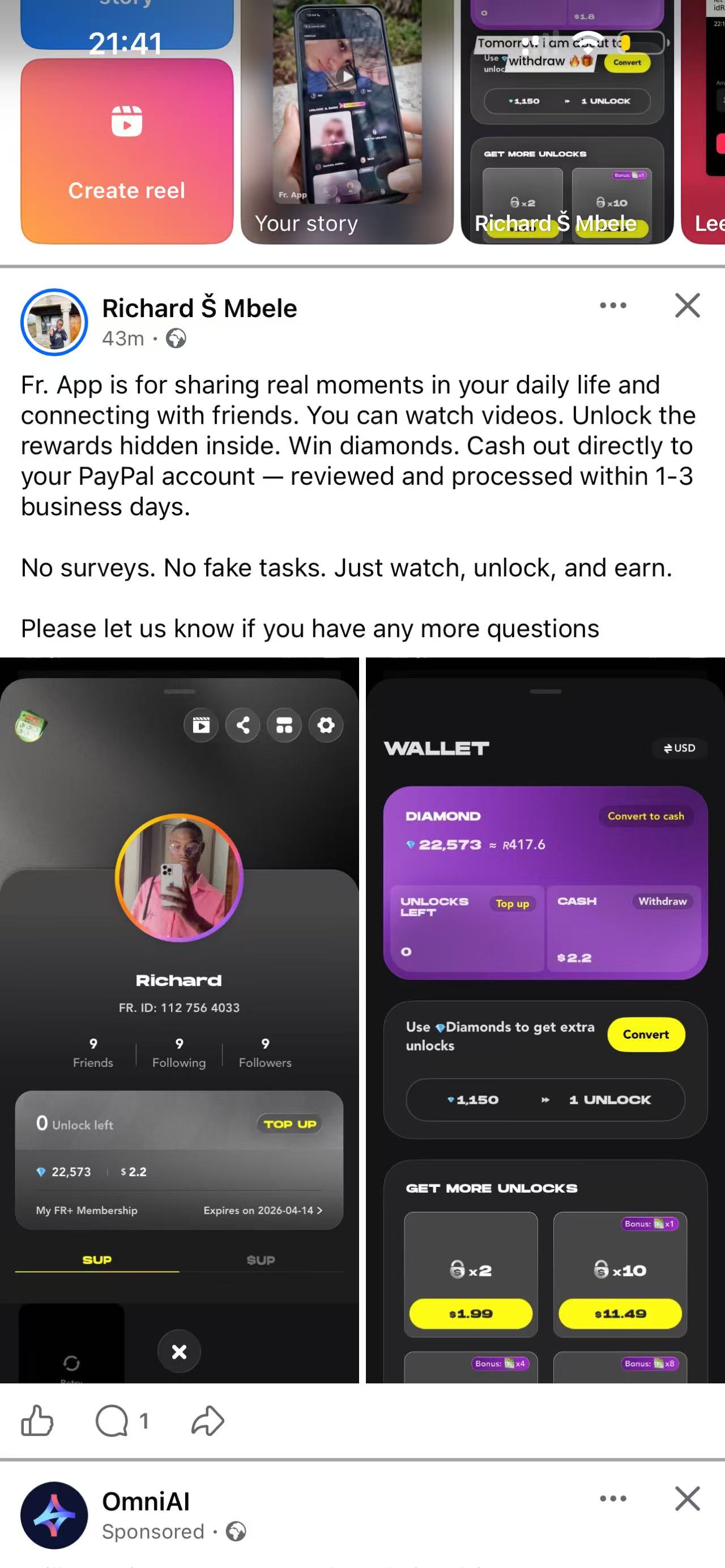Open options menu on OmniAI ad
The height and width of the screenshot is (1568, 725).
tap(612, 1498)
